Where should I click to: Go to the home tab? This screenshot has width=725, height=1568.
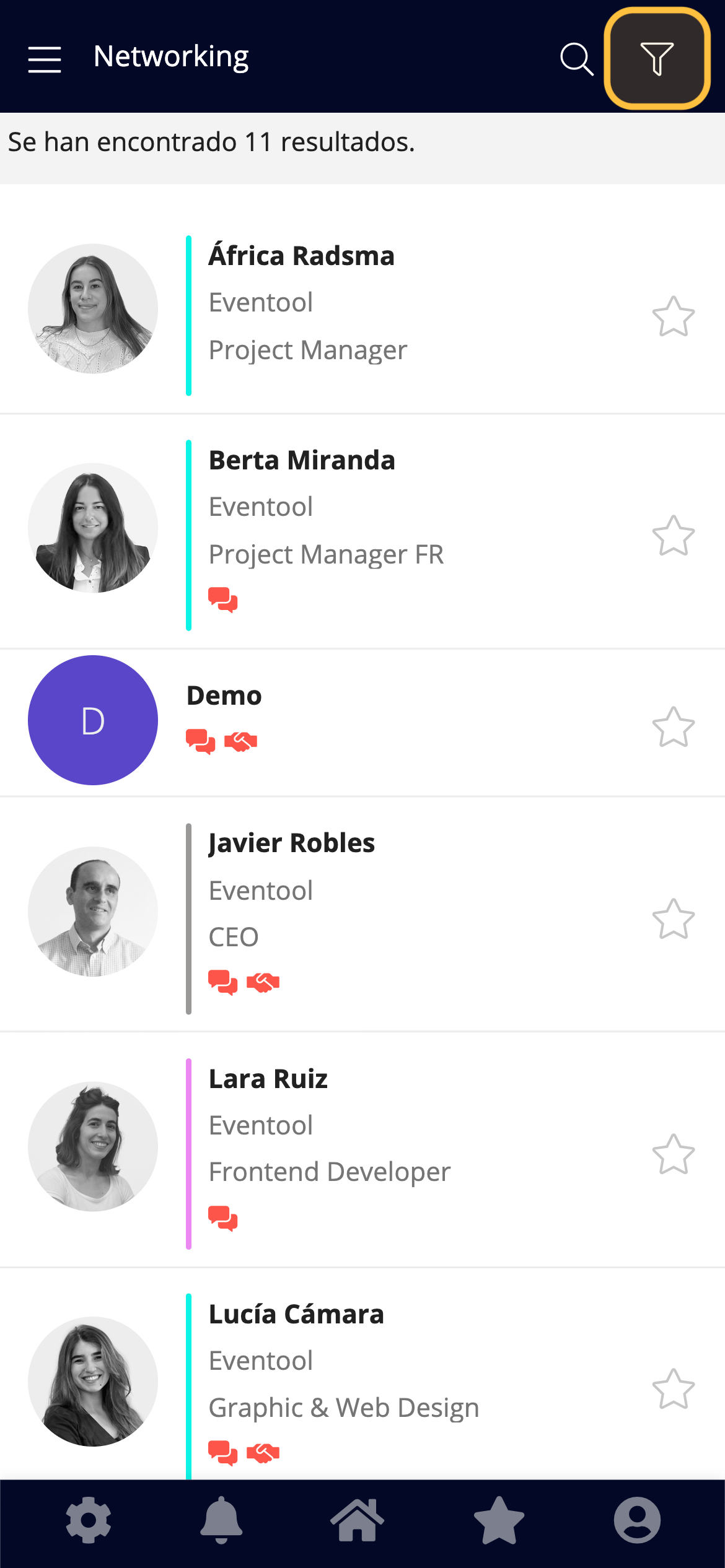(357, 1520)
